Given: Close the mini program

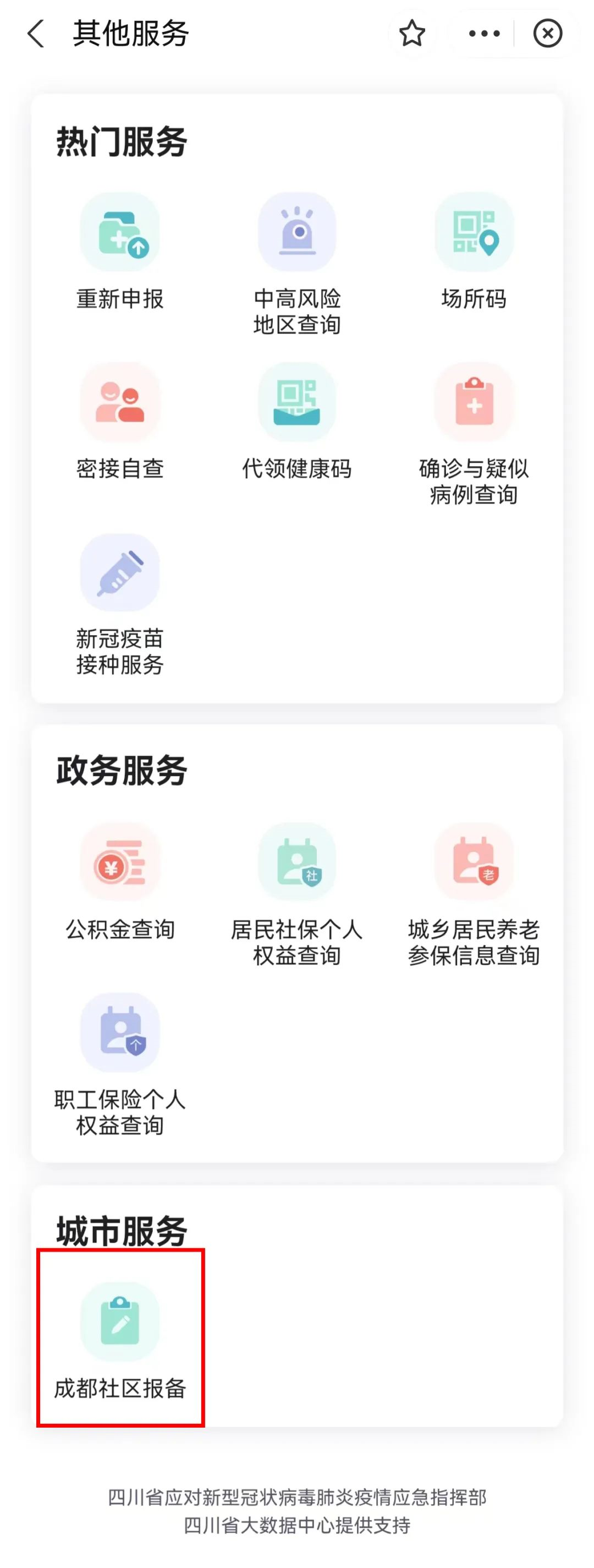Looking at the screenshot, I should 547,34.
